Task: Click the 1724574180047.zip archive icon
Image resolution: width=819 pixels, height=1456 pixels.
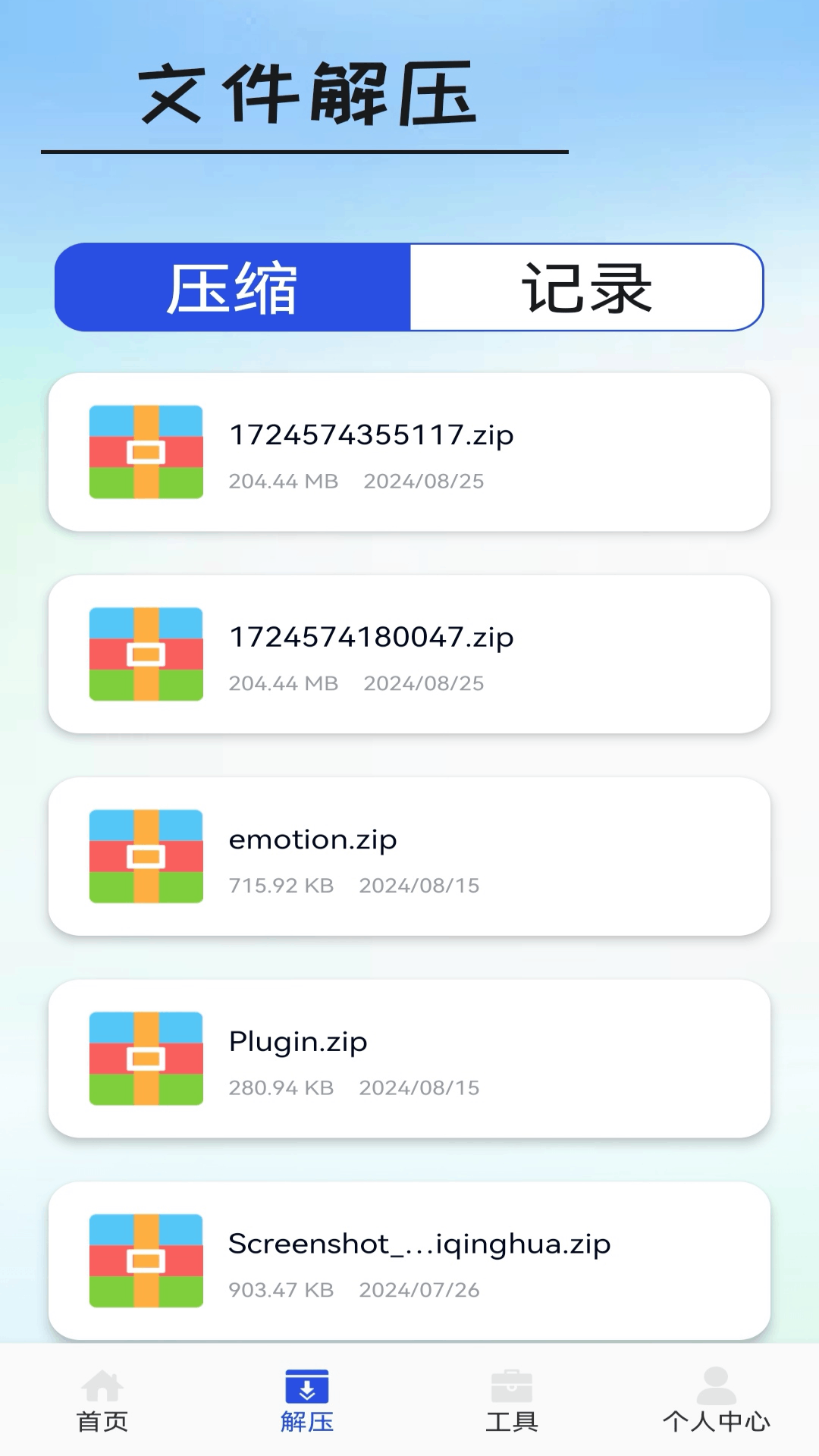Action: click(x=146, y=654)
